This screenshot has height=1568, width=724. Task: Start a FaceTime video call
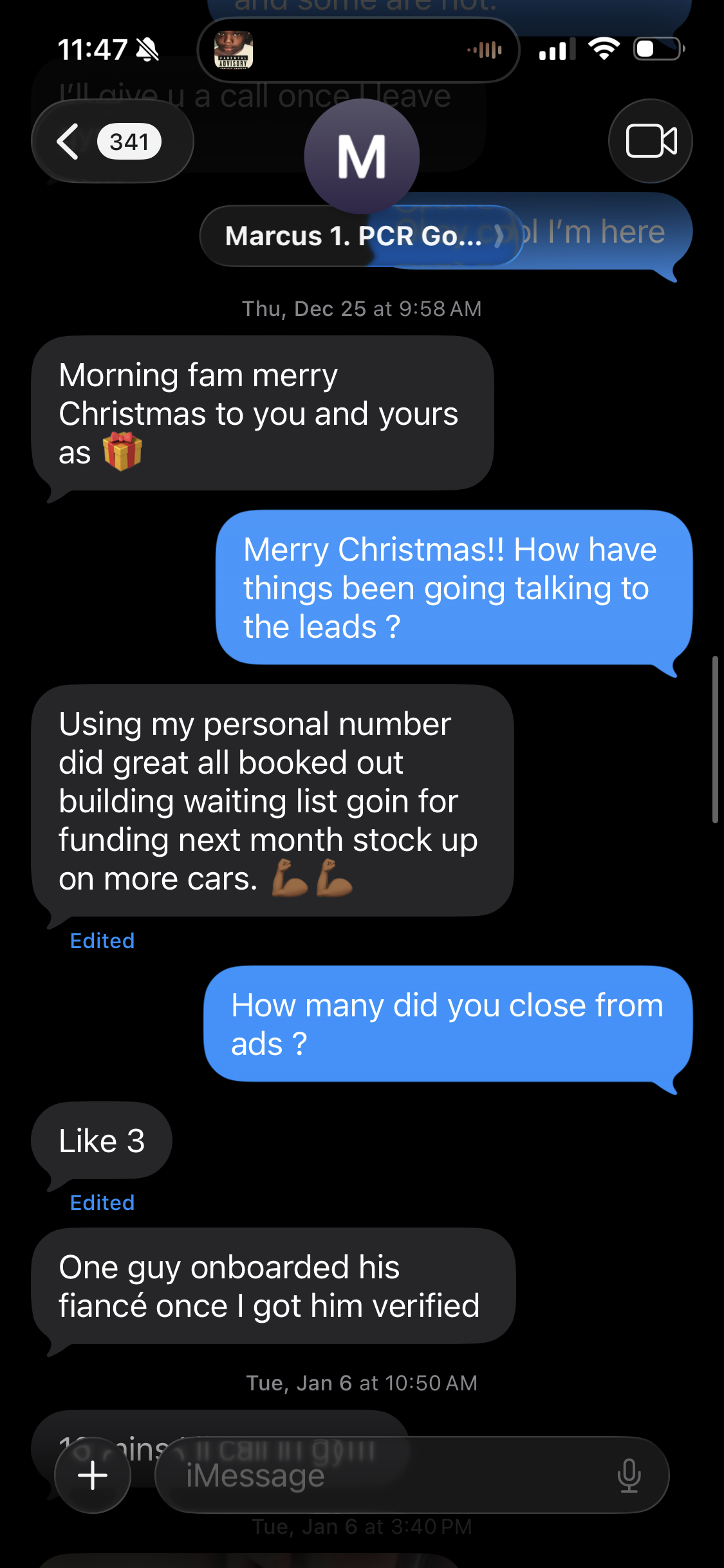click(650, 142)
